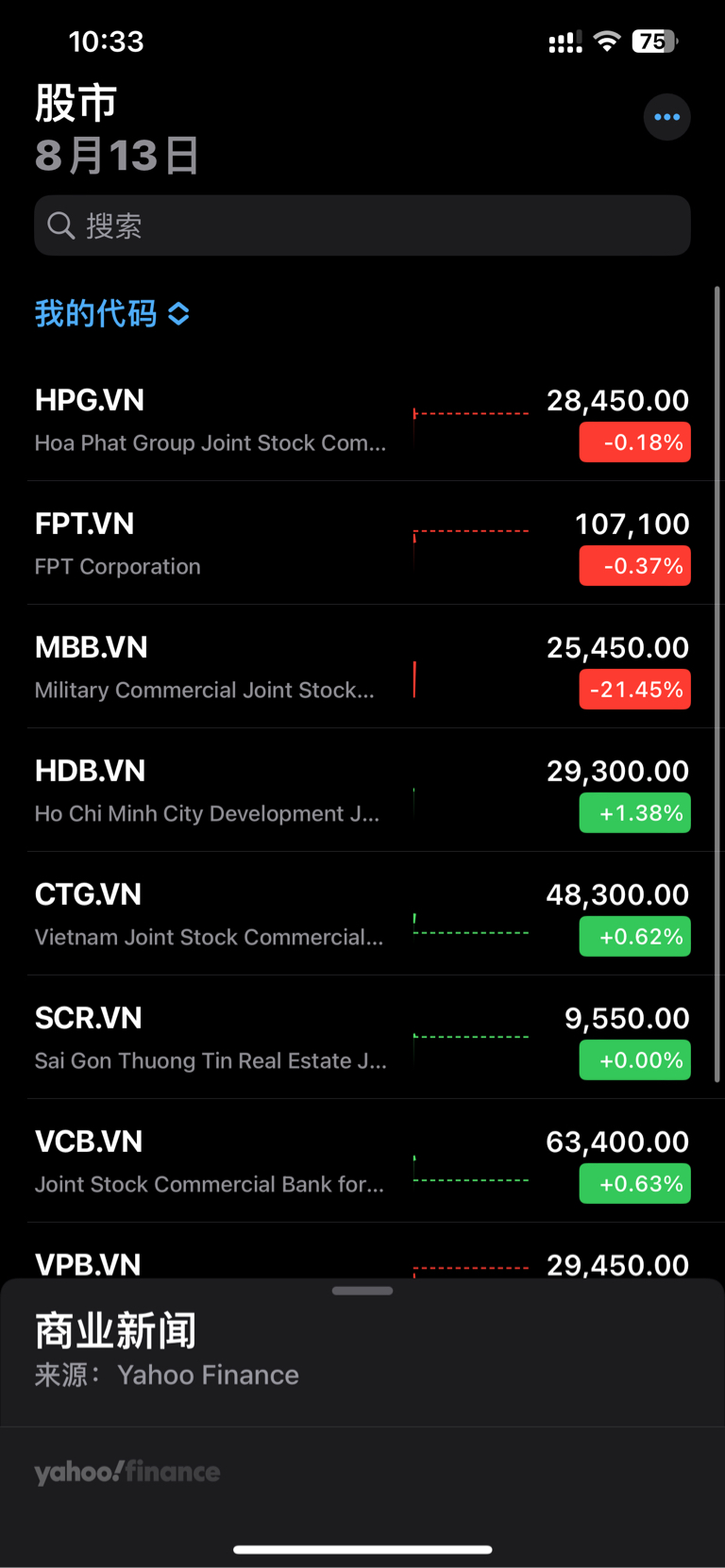
Task: Open the VPB.VN stock row
Action: [x=362, y=1252]
